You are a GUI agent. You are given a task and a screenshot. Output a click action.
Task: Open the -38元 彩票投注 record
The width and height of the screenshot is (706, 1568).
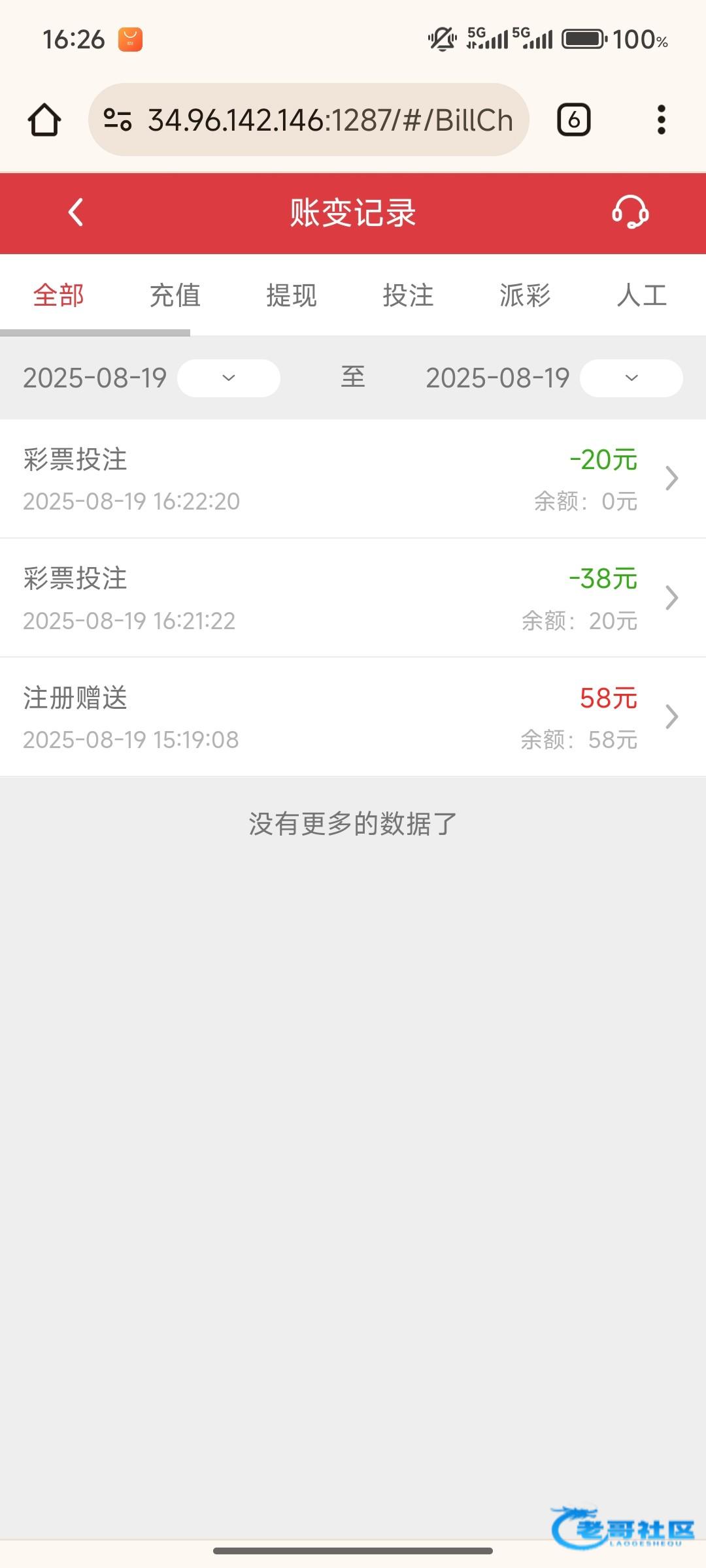(x=353, y=598)
